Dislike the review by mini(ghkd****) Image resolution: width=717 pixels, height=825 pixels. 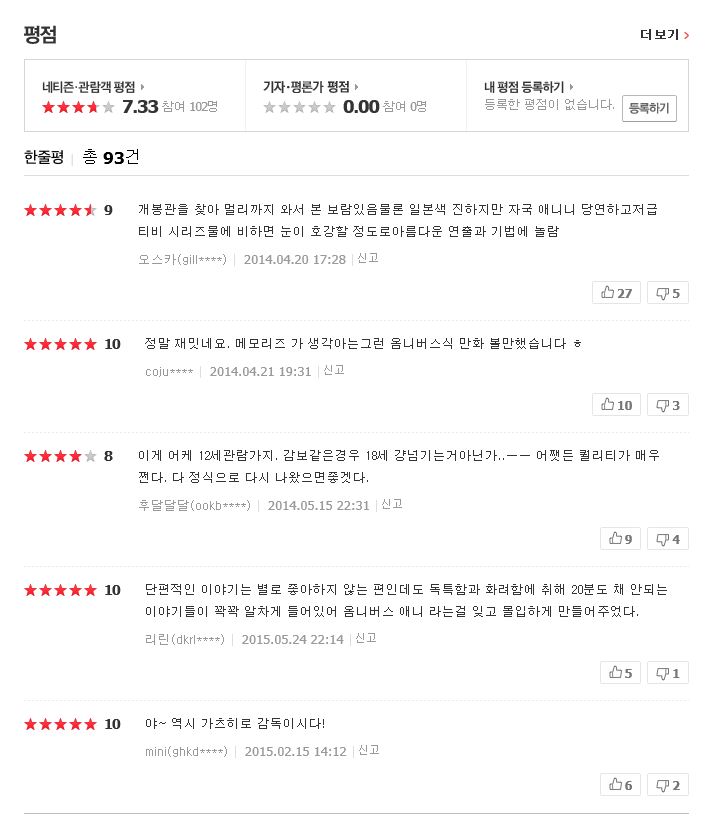(x=667, y=785)
